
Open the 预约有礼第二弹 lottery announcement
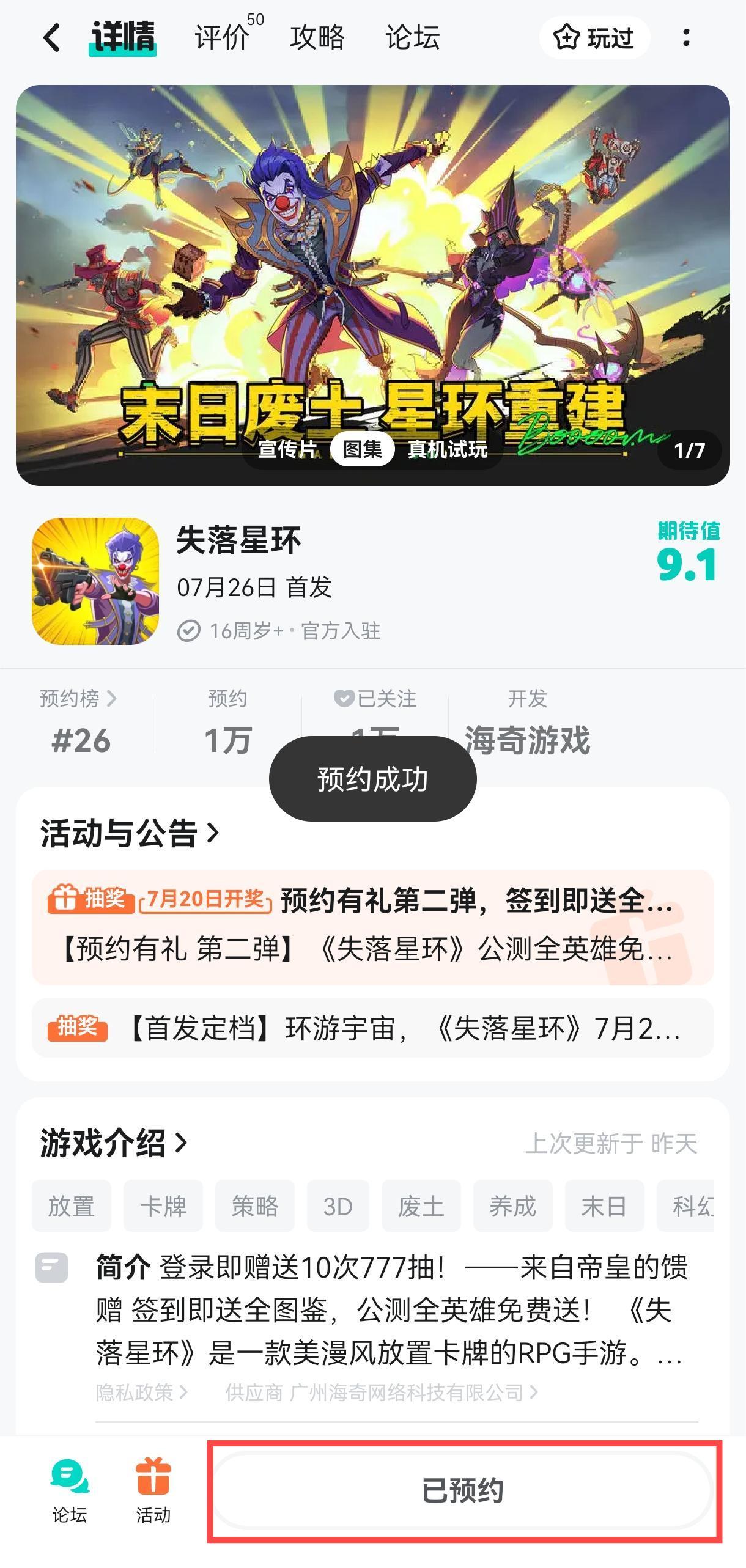point(372,927)
